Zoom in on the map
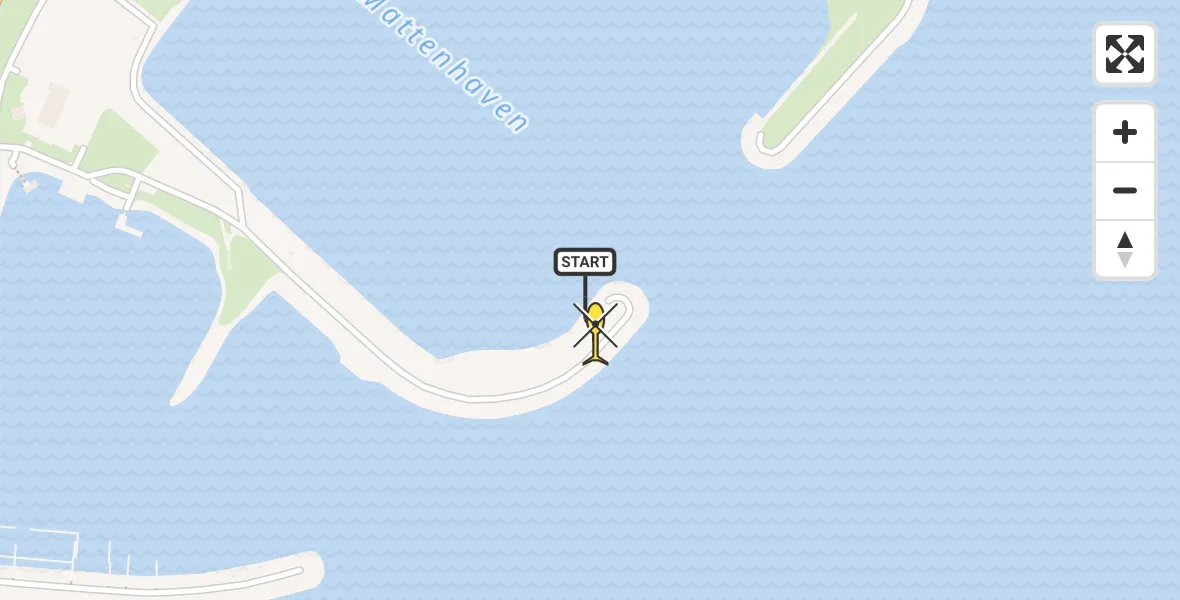The image size is (1180, 600). pyautogui.click(x=1124, y=132)
